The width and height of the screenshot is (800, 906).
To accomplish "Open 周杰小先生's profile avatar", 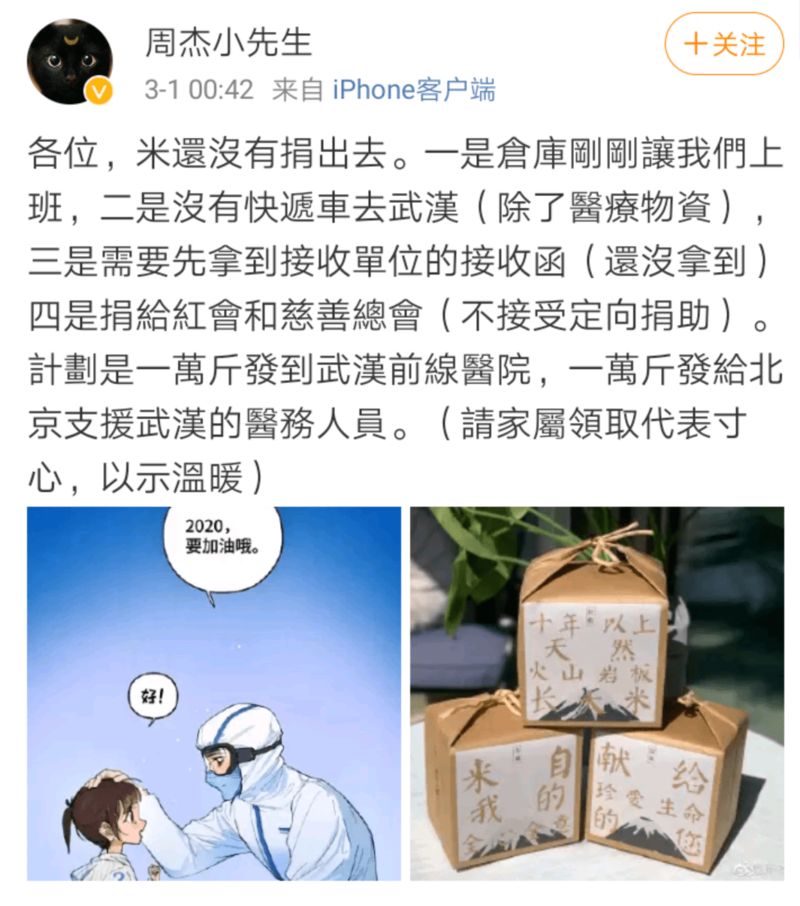I will pos(70,62).
